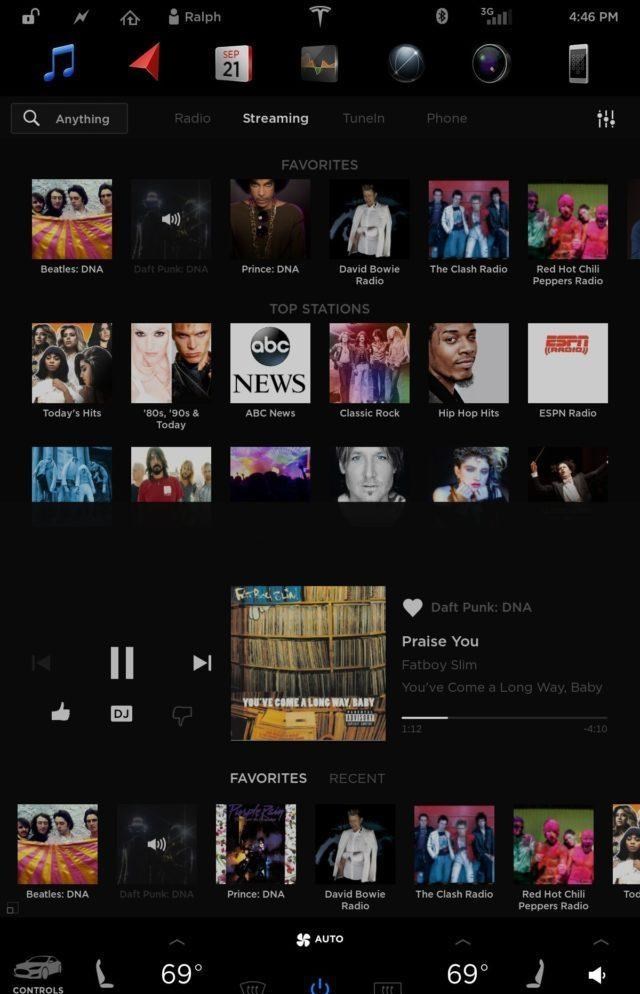Play the ABC News station

[270, 363]
